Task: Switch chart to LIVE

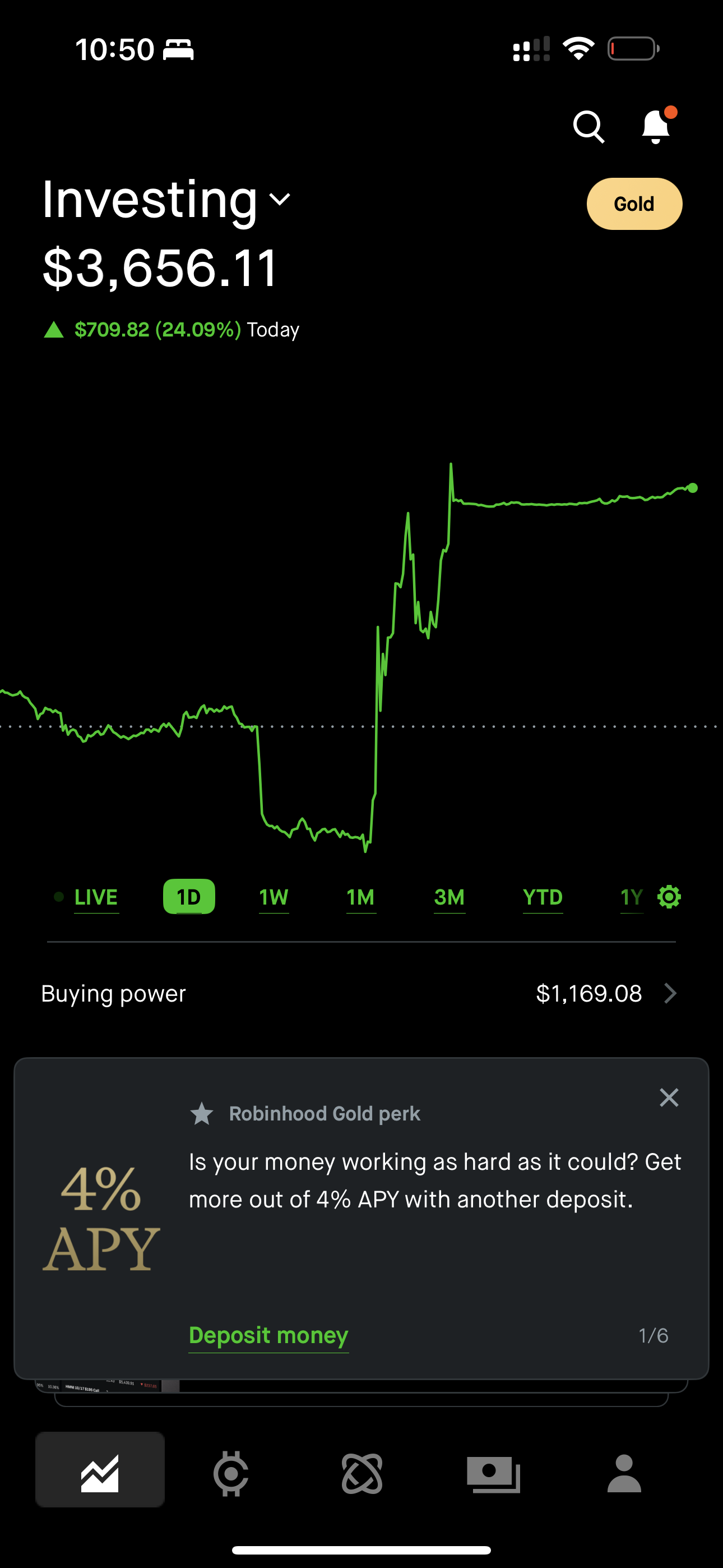Action: point(87,897)
